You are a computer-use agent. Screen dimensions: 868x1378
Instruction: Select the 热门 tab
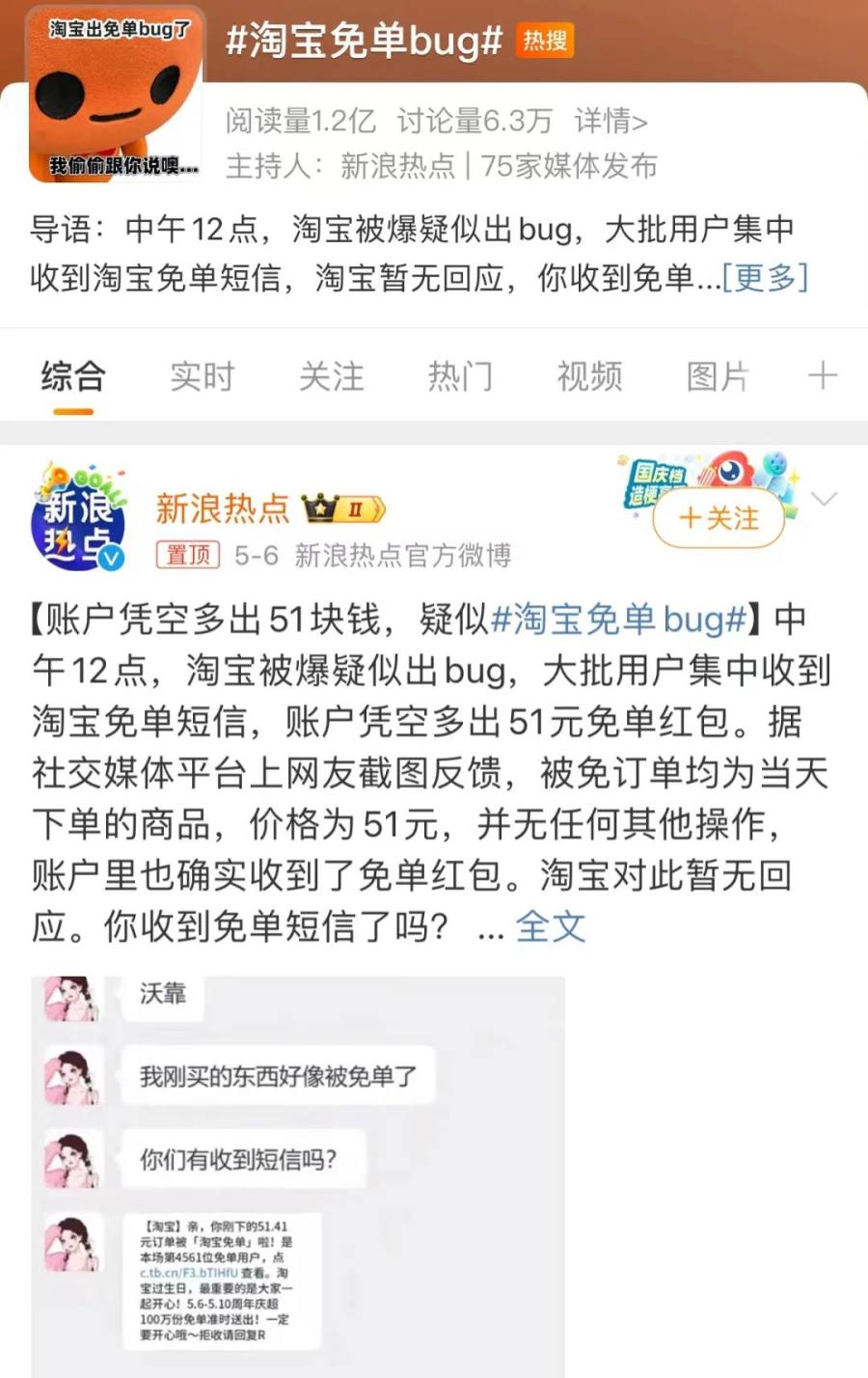[x=460, y=376]
